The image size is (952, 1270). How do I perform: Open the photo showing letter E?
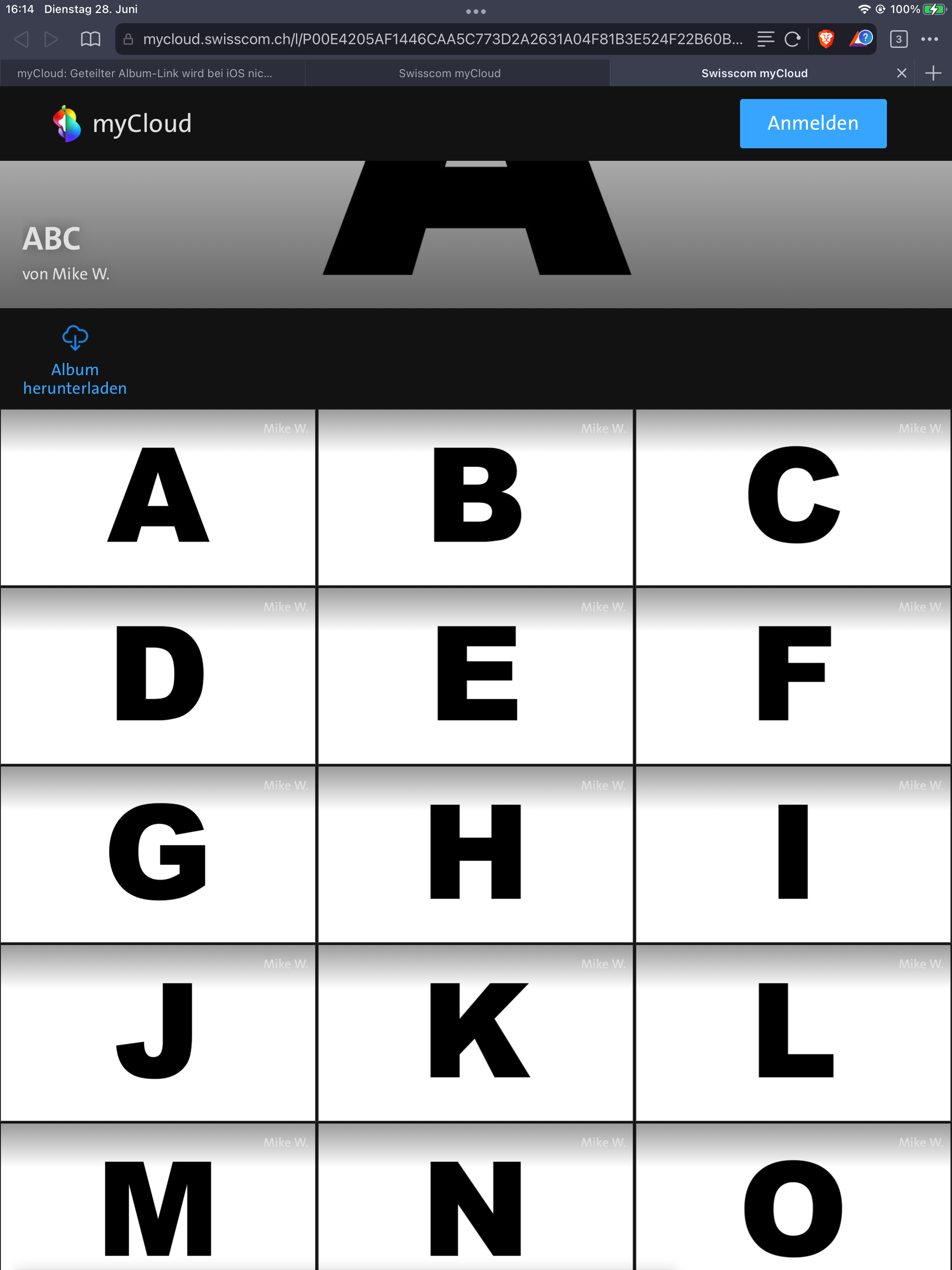[x=476, y=675]
